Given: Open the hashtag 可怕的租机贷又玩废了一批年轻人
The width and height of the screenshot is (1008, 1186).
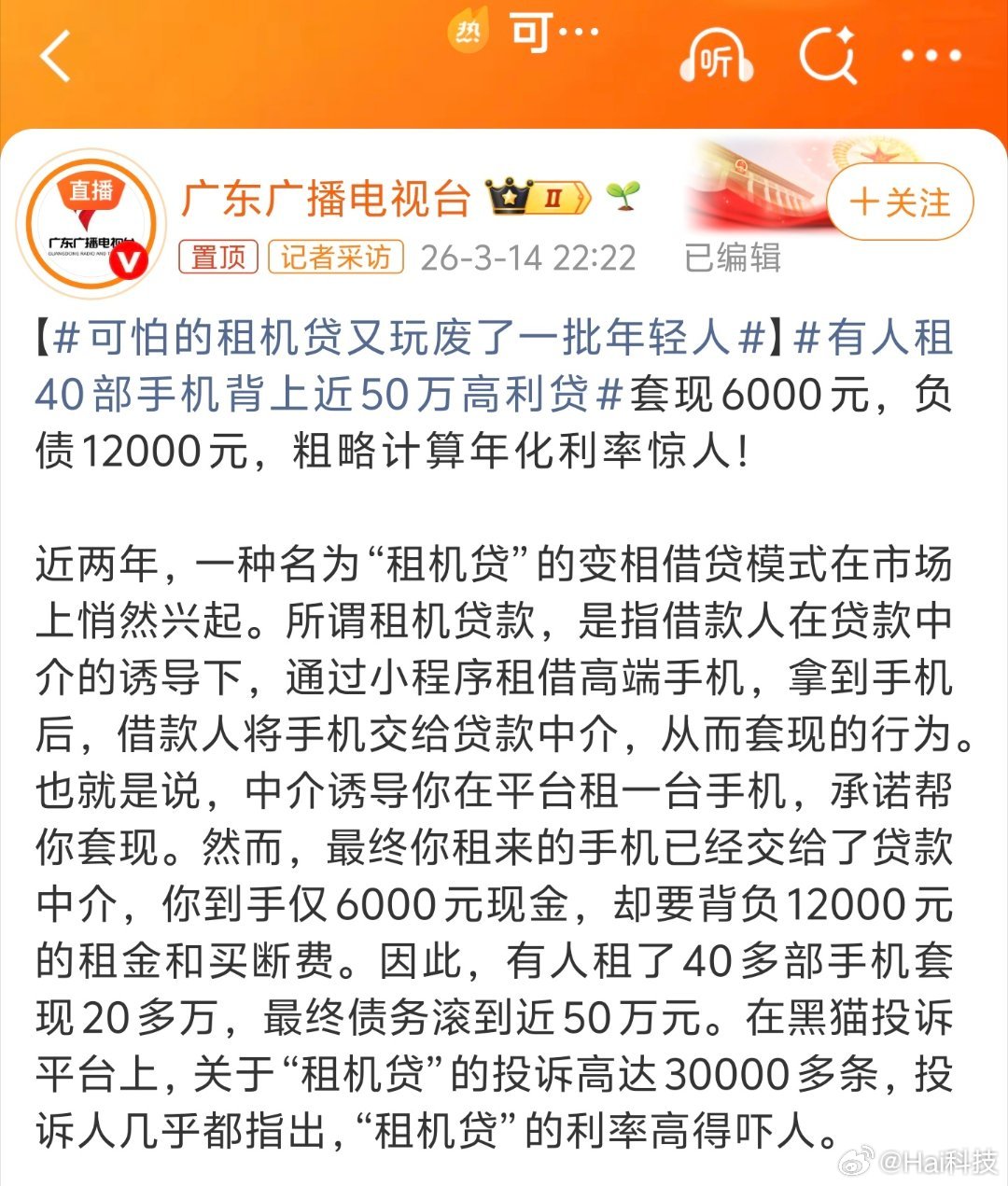Looking at the screenshot, I should click(x=401, y=340).
